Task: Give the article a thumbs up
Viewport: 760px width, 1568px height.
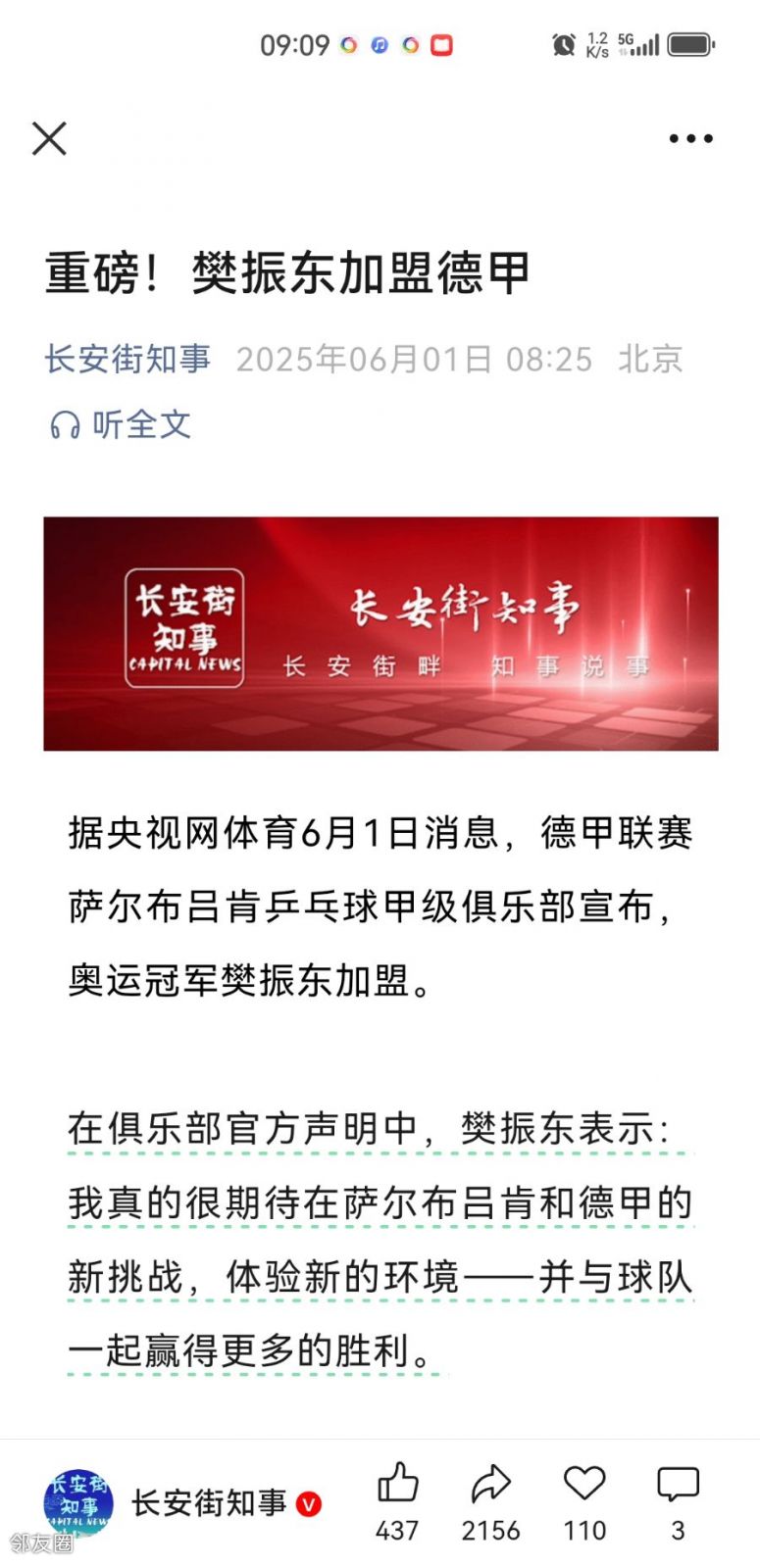Action: 397,1486
